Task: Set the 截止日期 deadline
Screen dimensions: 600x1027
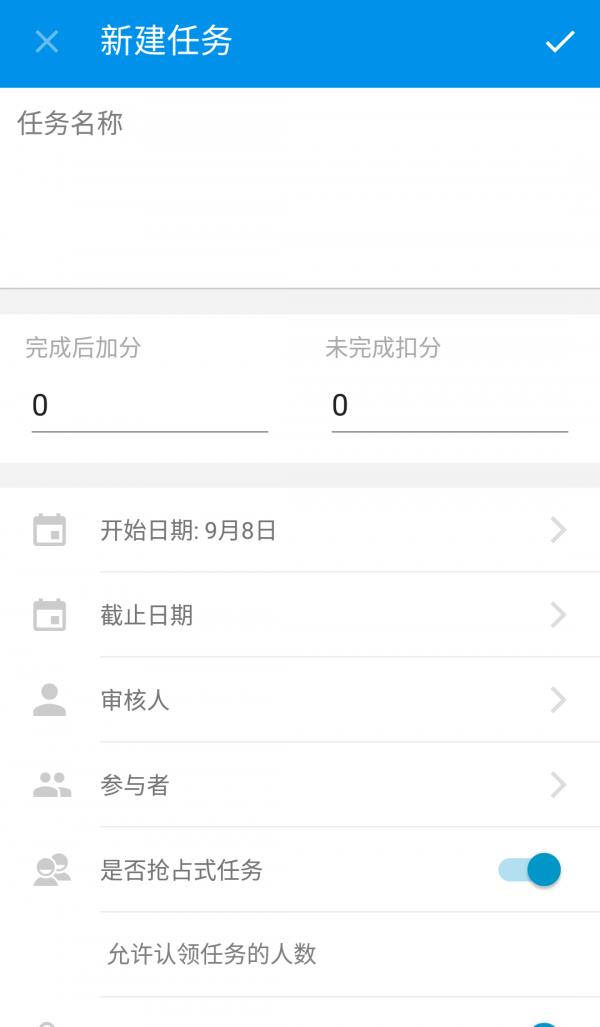Action: (300, 615)
